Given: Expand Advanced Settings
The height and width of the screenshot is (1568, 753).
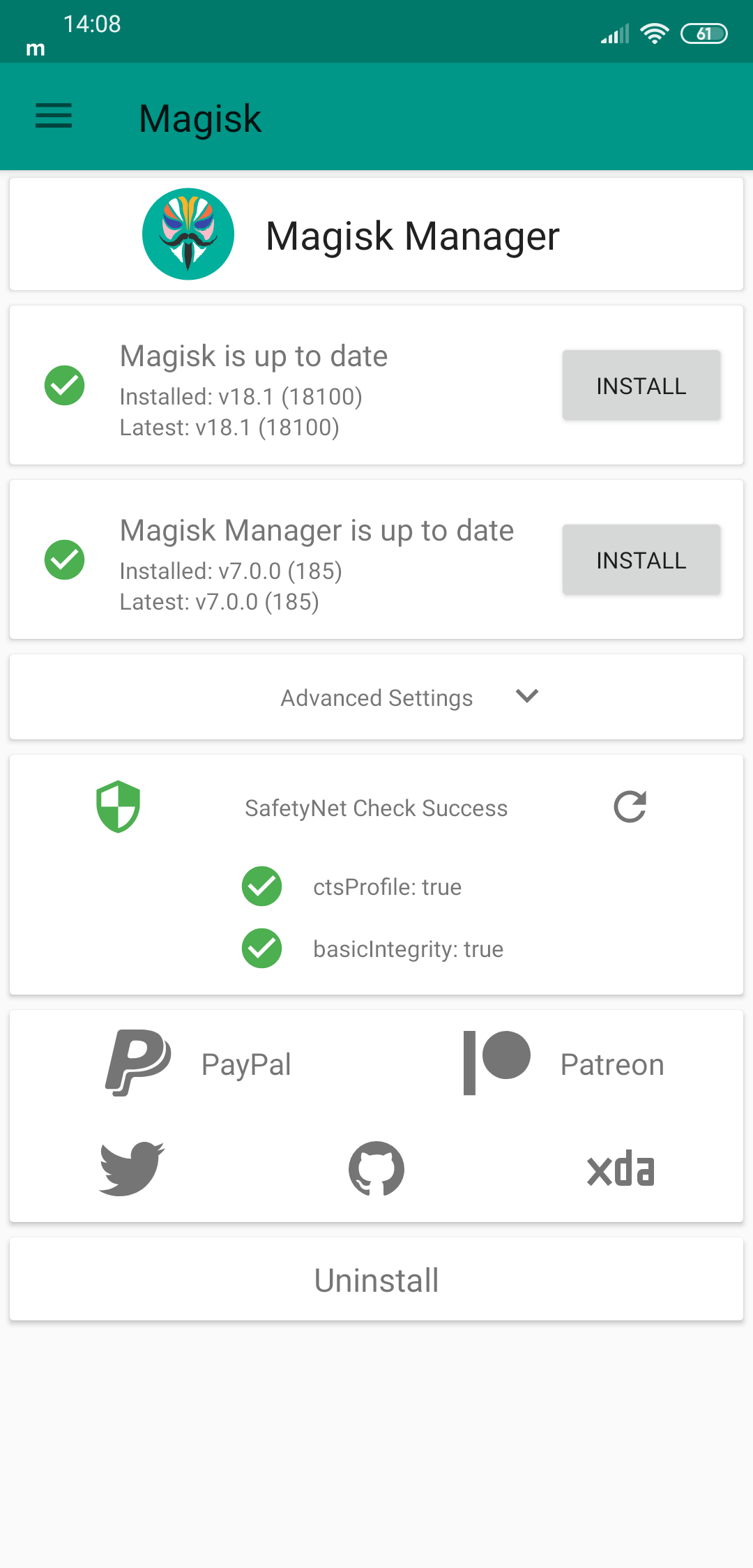Looking at the screenshot, I should pyautogui.click(x=376, y=697).
